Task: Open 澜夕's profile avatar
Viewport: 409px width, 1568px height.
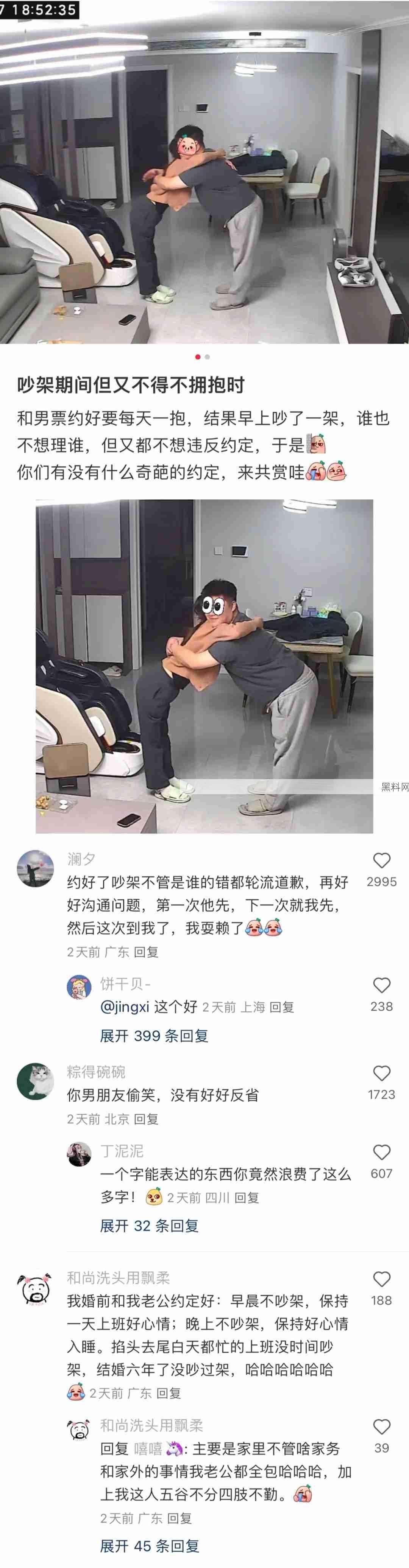Action: (x=35, y=869)
